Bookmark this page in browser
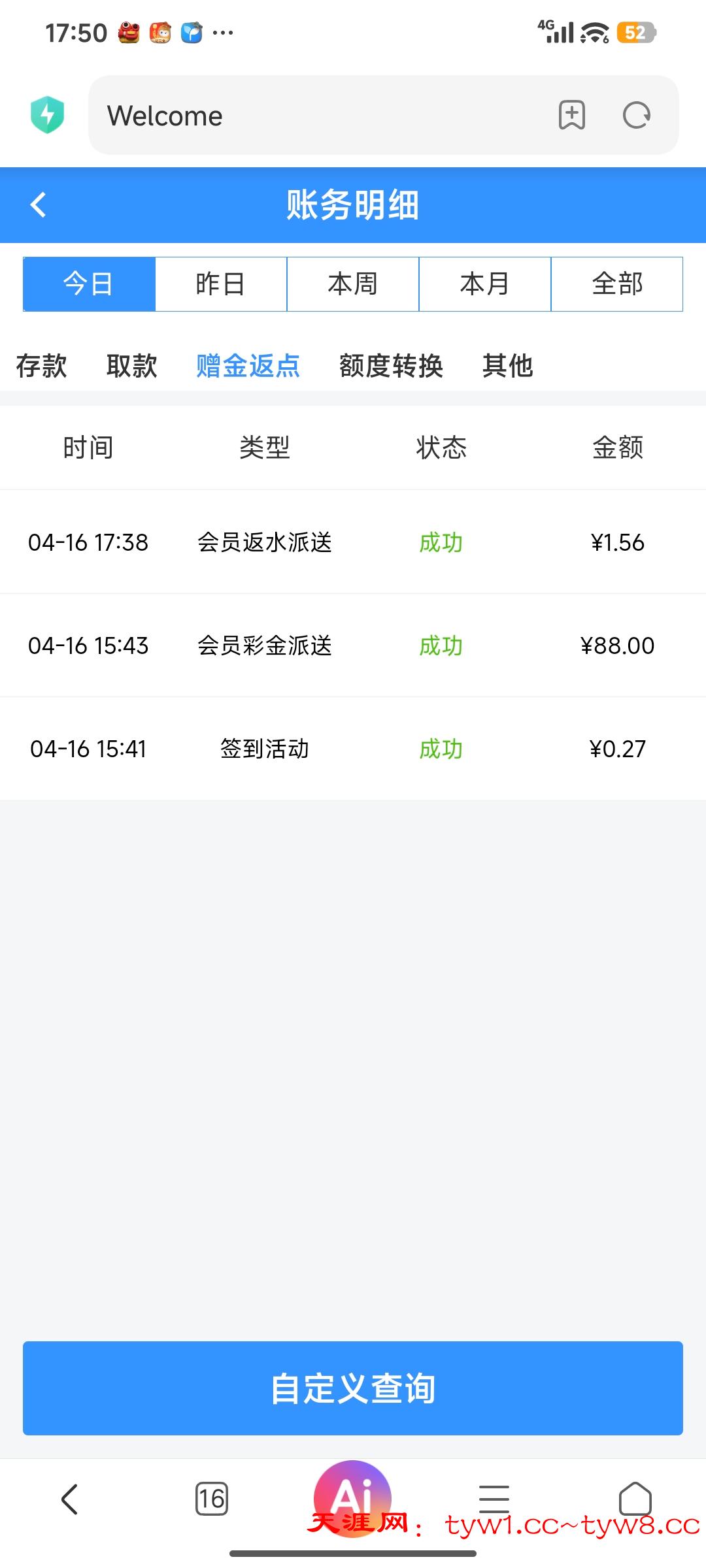Screen dimensions: 706x1568 click(572, 116)
